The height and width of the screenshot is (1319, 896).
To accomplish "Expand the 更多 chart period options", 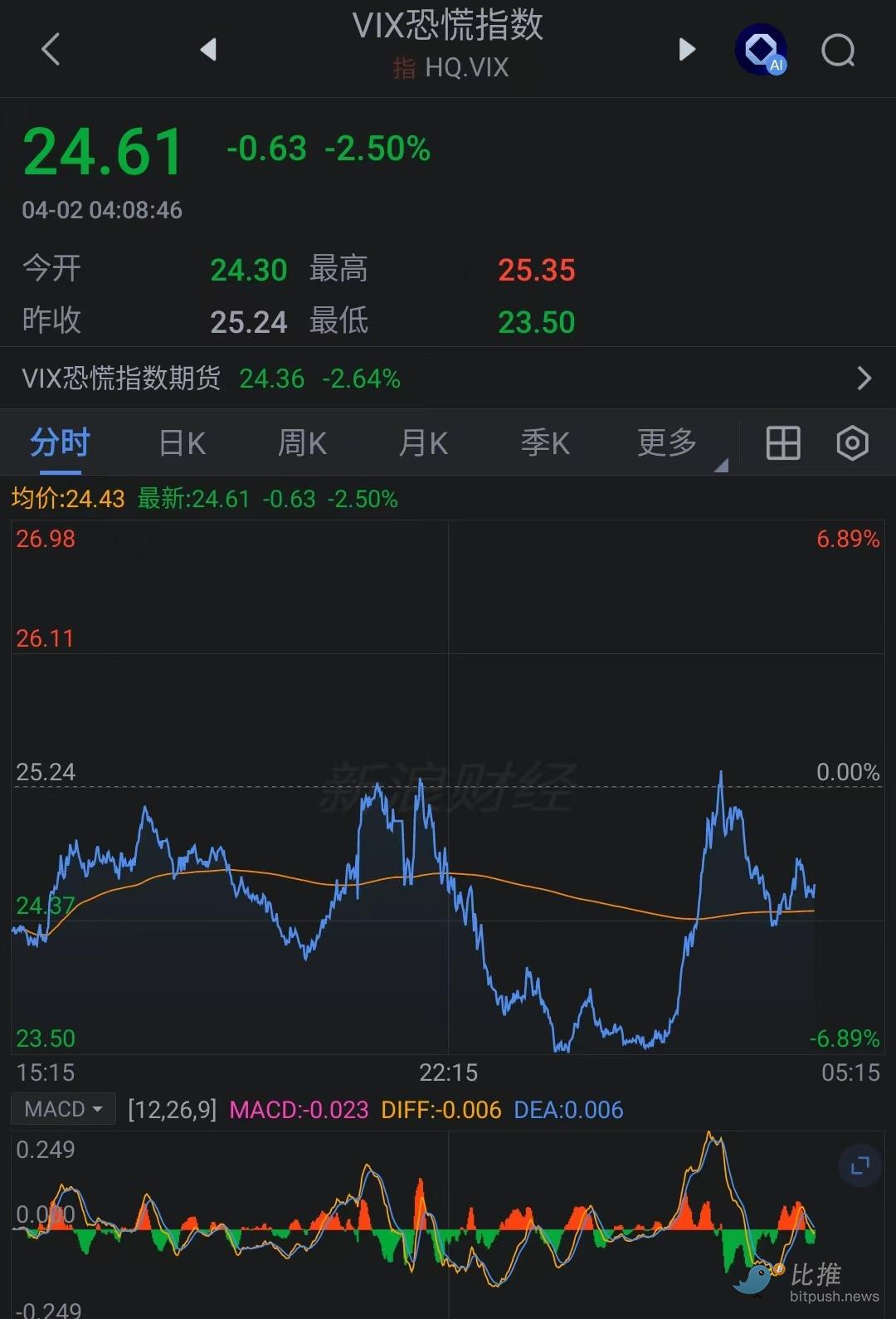I will pyautogui.click(x=669, y=442).
